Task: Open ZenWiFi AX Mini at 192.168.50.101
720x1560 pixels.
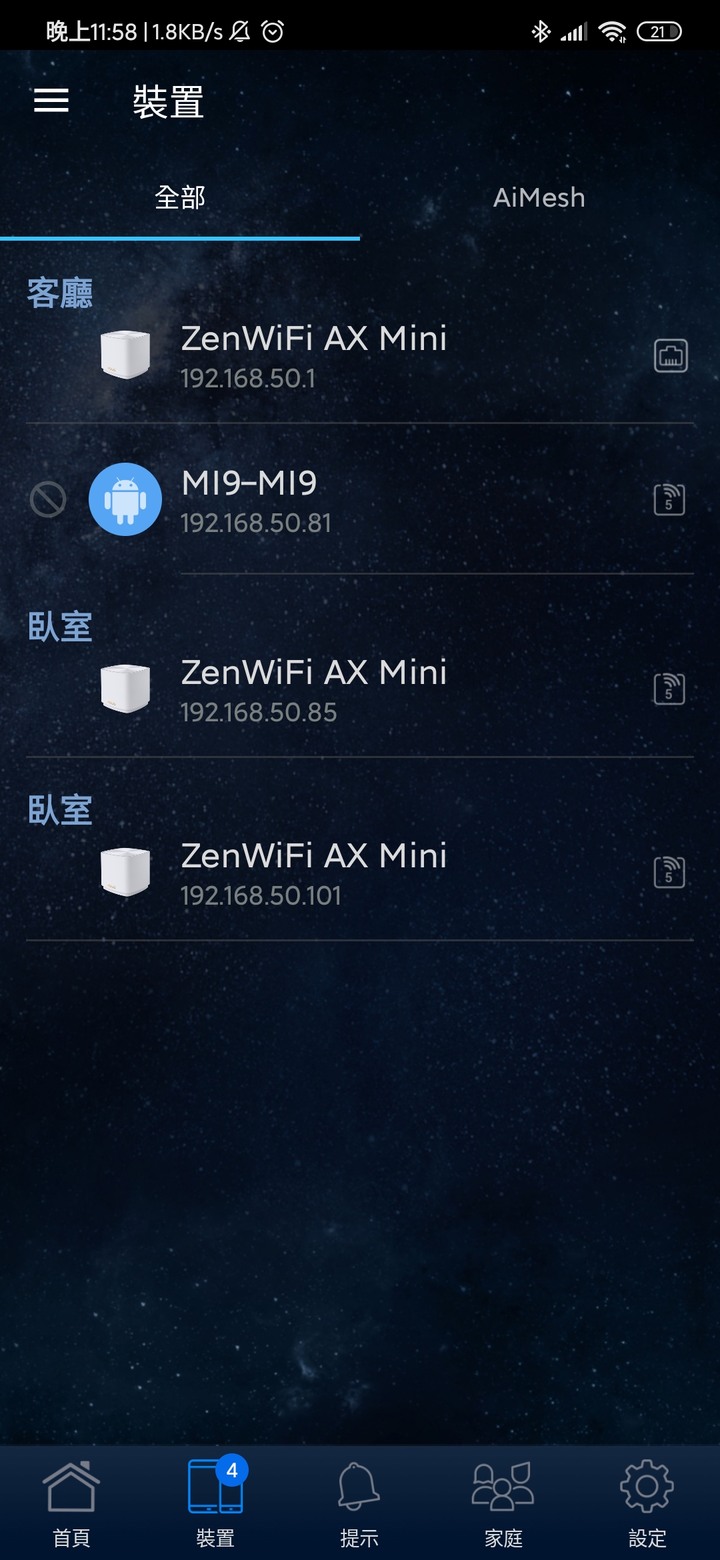Action: pos(313,873)
